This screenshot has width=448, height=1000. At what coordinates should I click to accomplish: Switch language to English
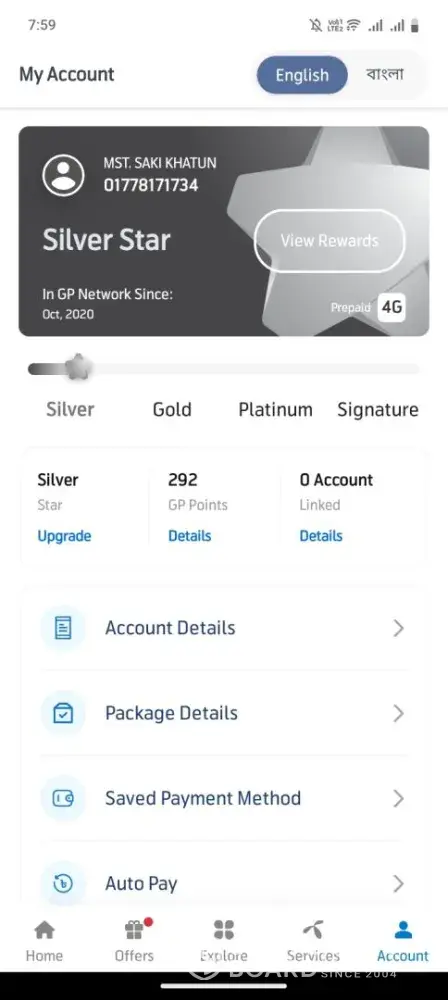[x=302, y=75]
